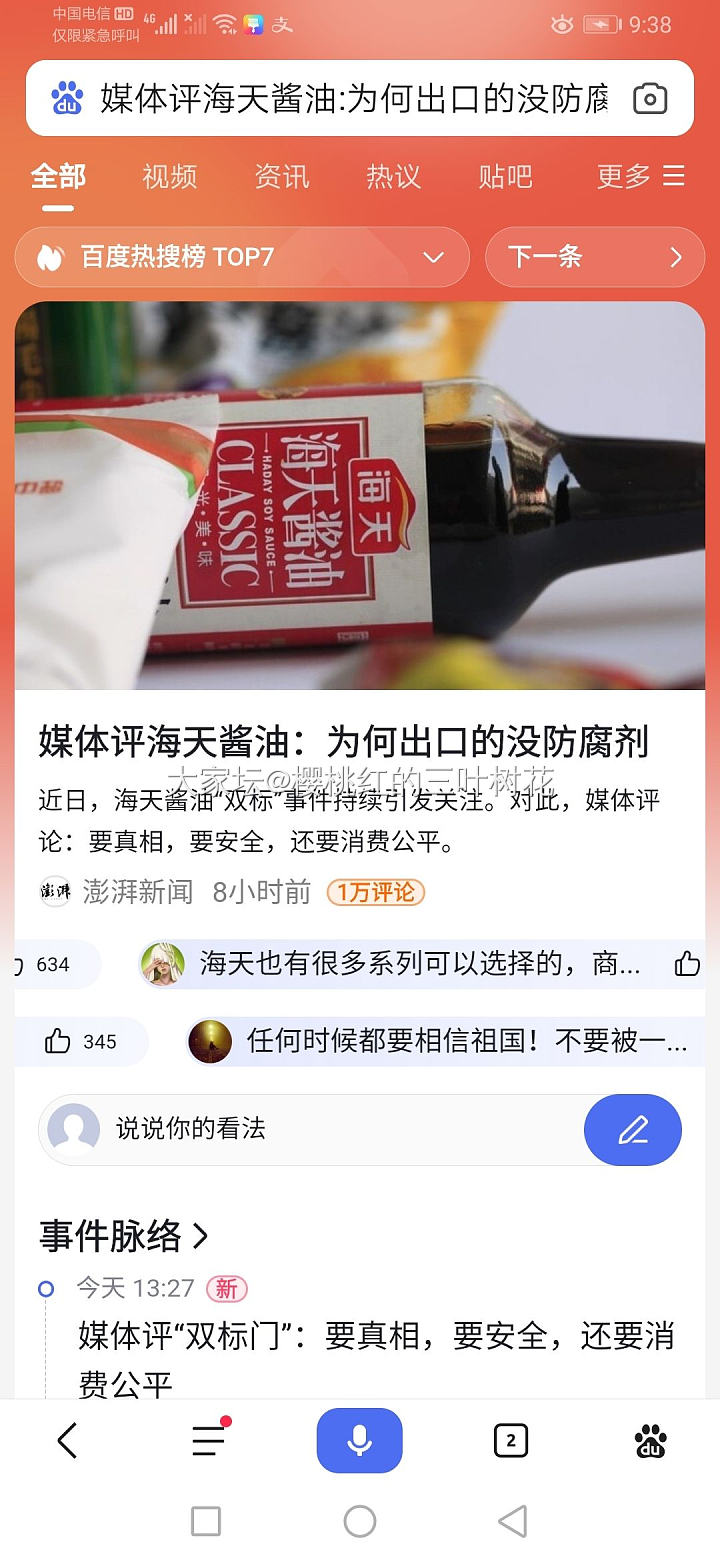The height and width of the screenshot is (1560, 720).
Task: Open the 更多 menu
Action: [x=640, y=177]
